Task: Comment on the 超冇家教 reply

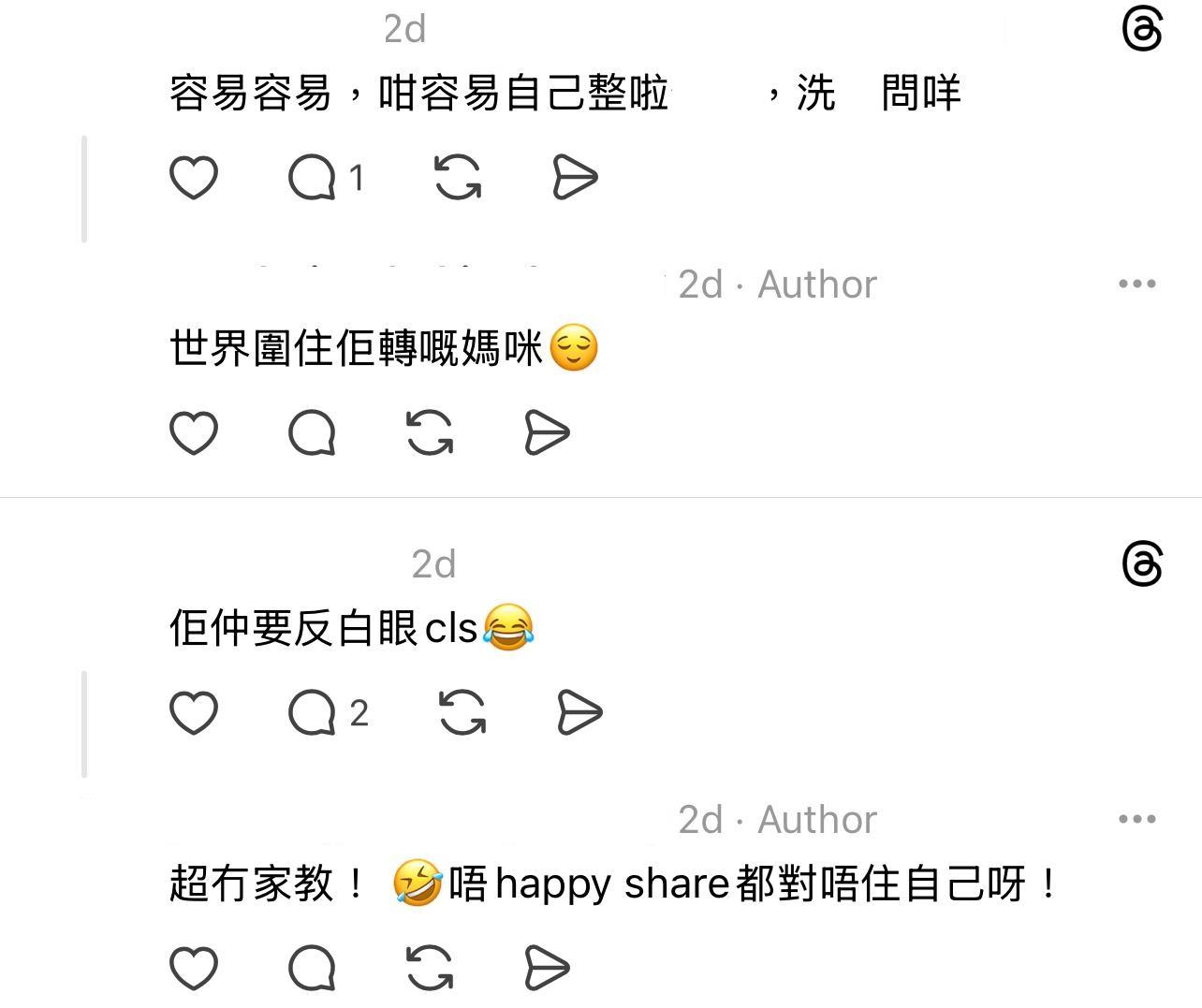Action: 313,968
